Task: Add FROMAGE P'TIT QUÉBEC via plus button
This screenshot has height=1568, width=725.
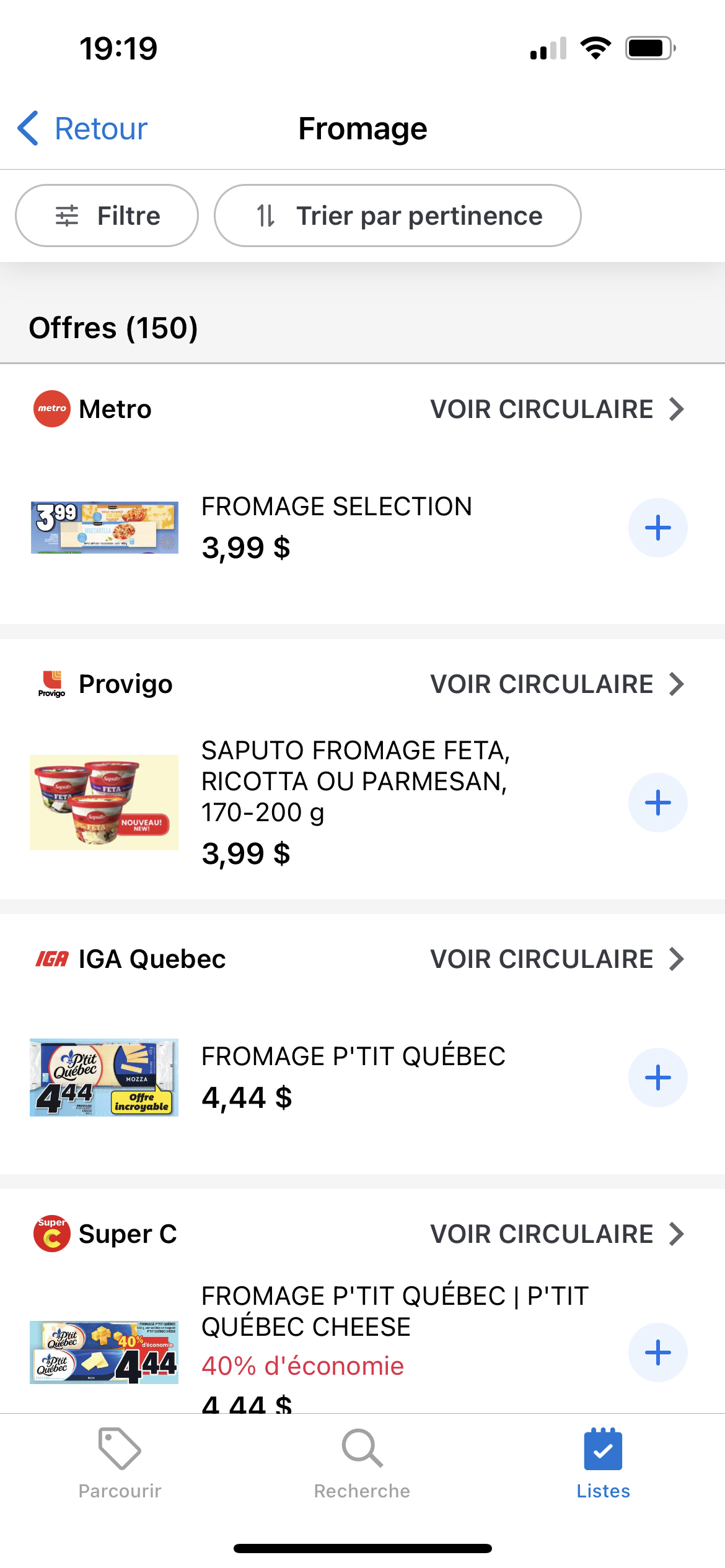Action: pos(657,1077)
